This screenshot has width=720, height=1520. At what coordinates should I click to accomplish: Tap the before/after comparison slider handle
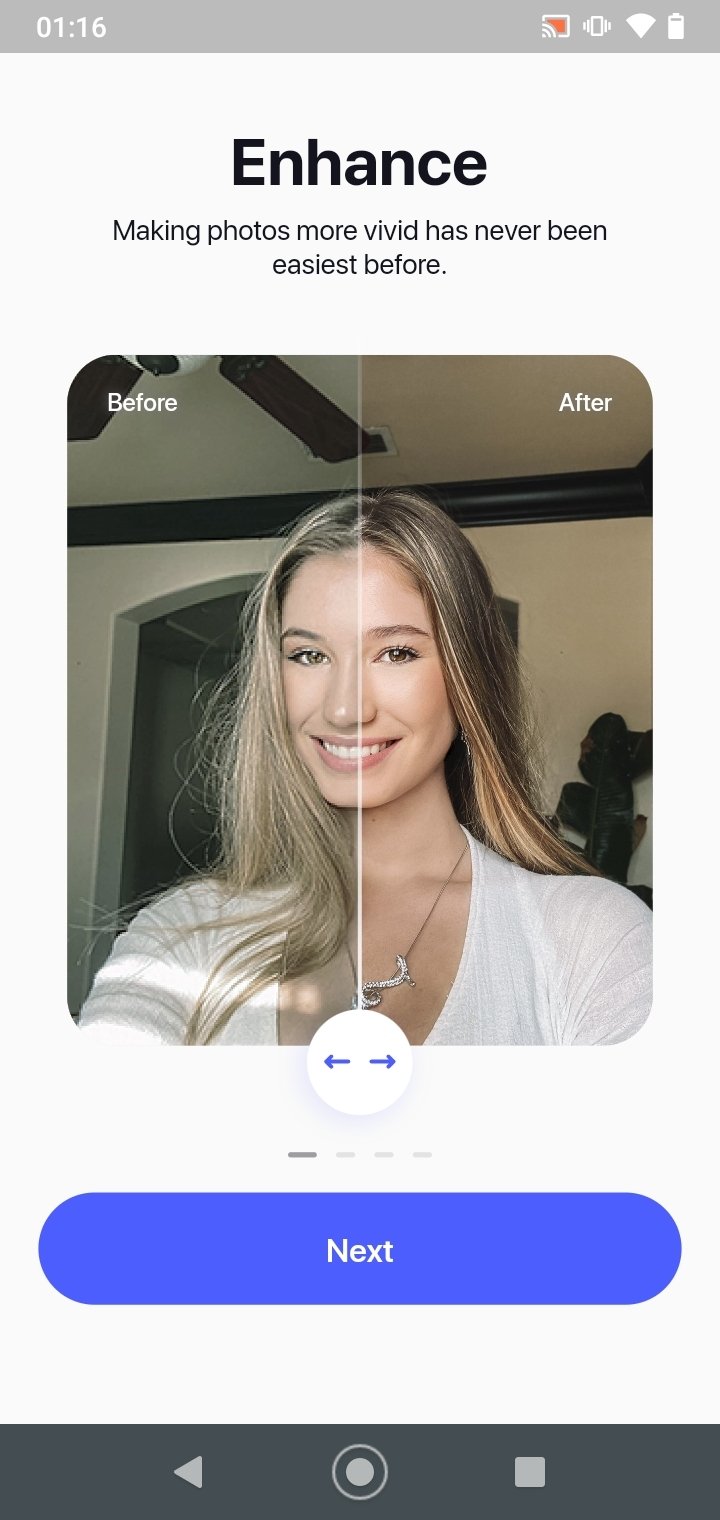pyautogui.click(x=360, y=1062)
